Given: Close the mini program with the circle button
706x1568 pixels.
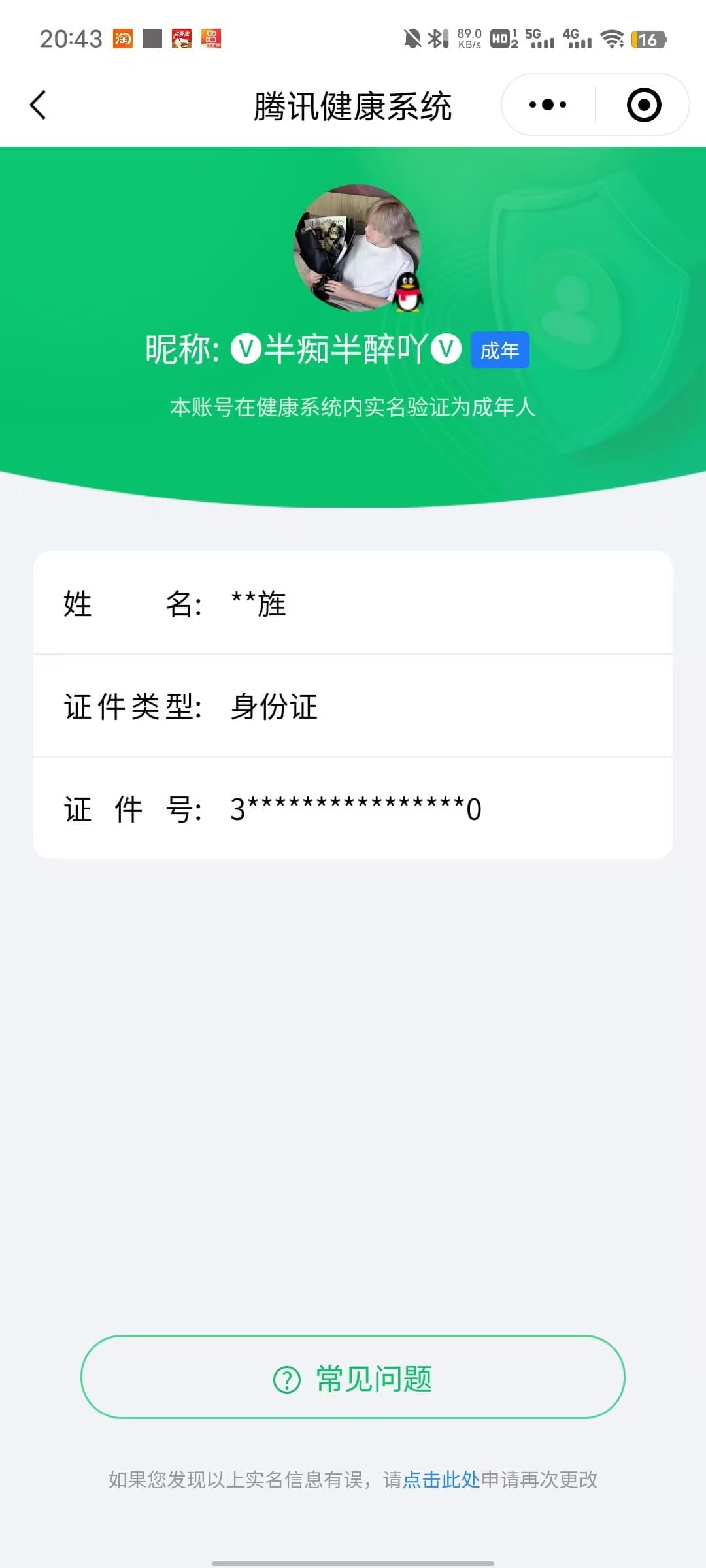Looking at the screenshot, I should (643, 105).
